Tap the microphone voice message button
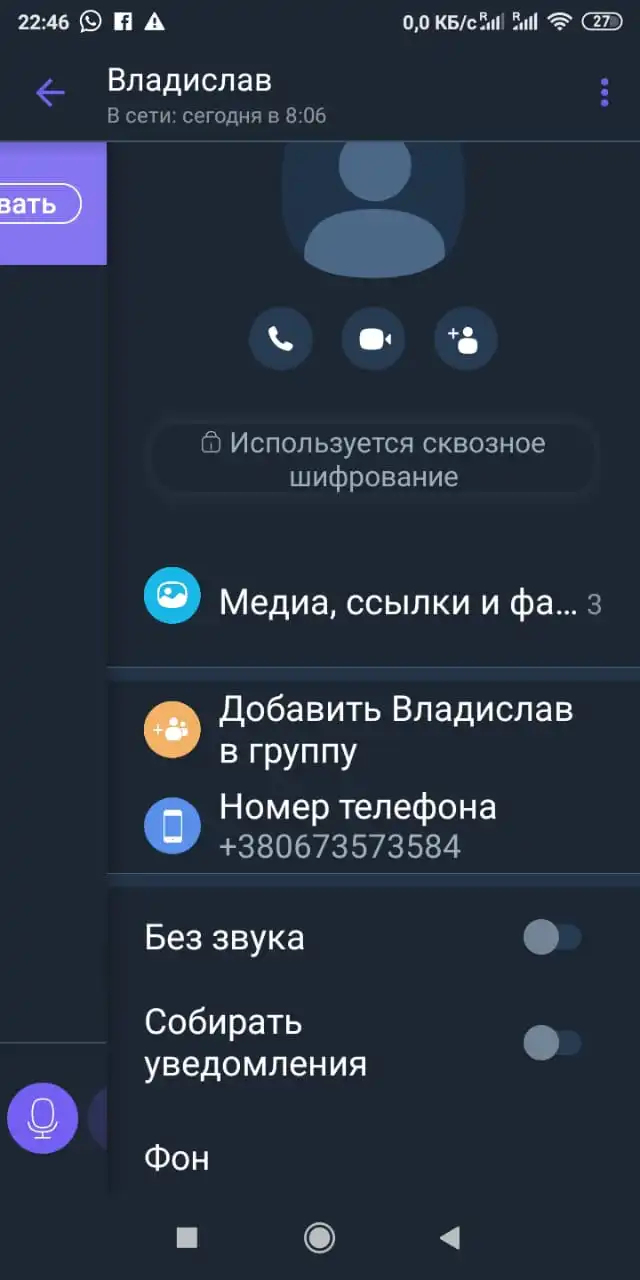 pos(42,1118)
